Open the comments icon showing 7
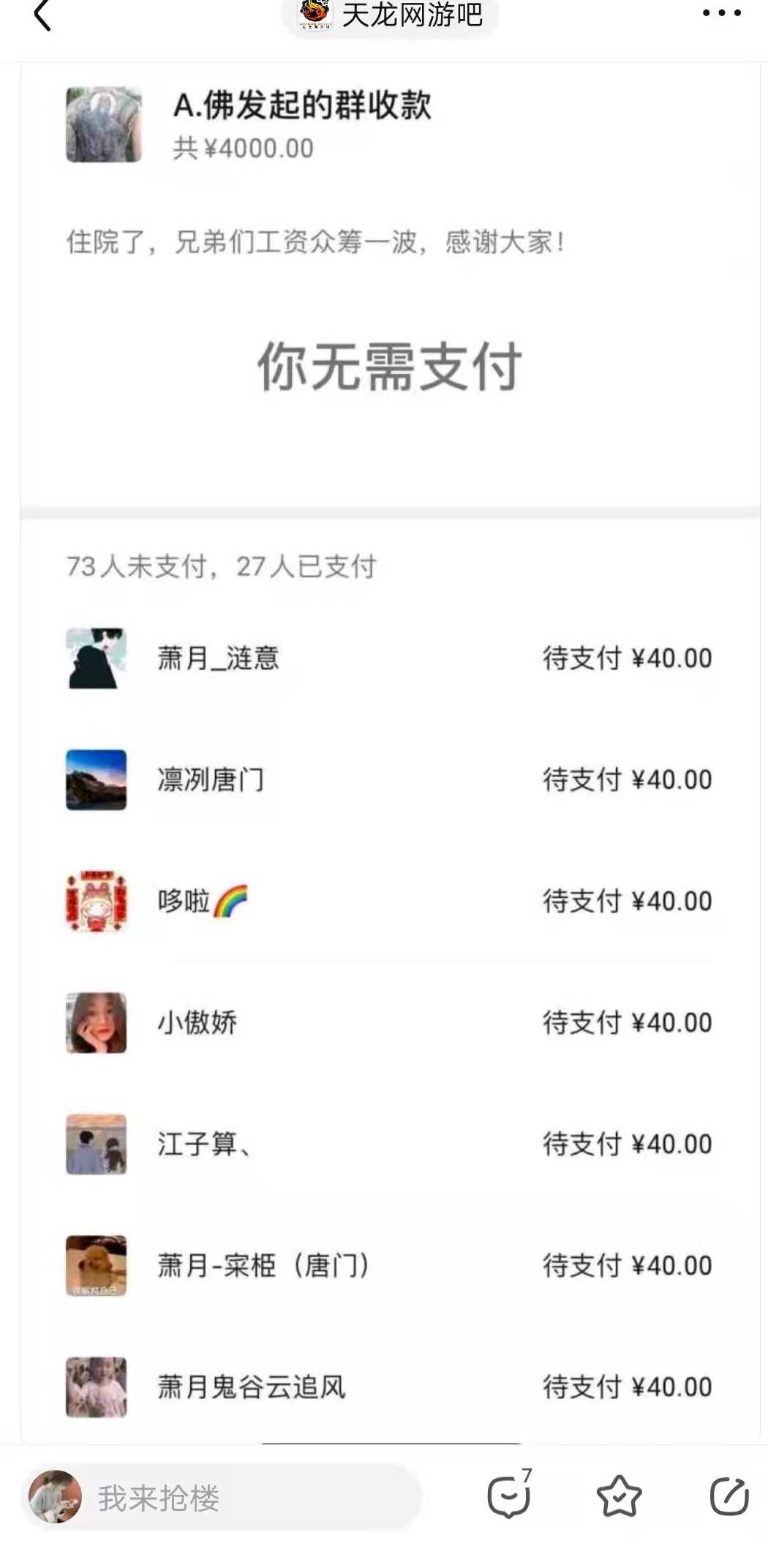The width and height of the screenshot is (768, 1568). [509, 1496]
